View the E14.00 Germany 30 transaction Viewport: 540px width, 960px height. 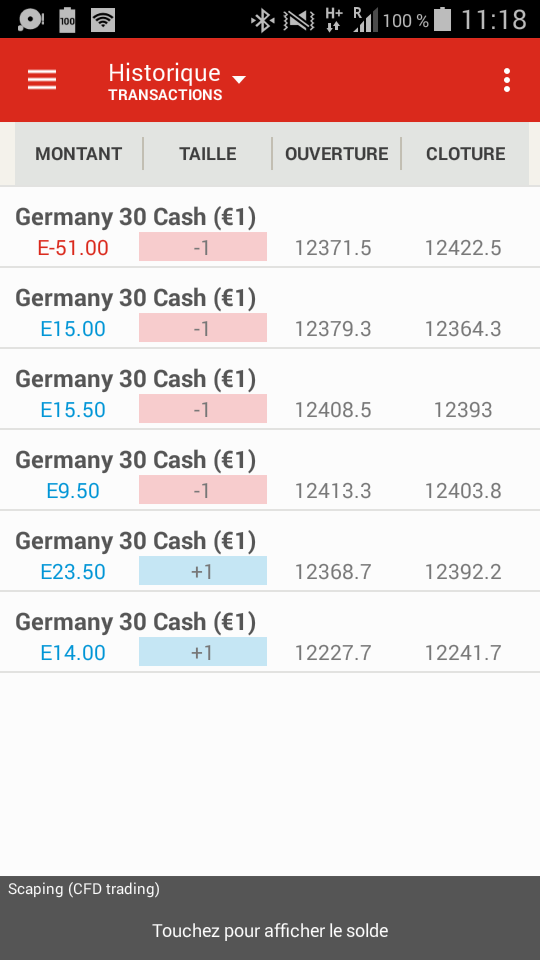point(270,631)
